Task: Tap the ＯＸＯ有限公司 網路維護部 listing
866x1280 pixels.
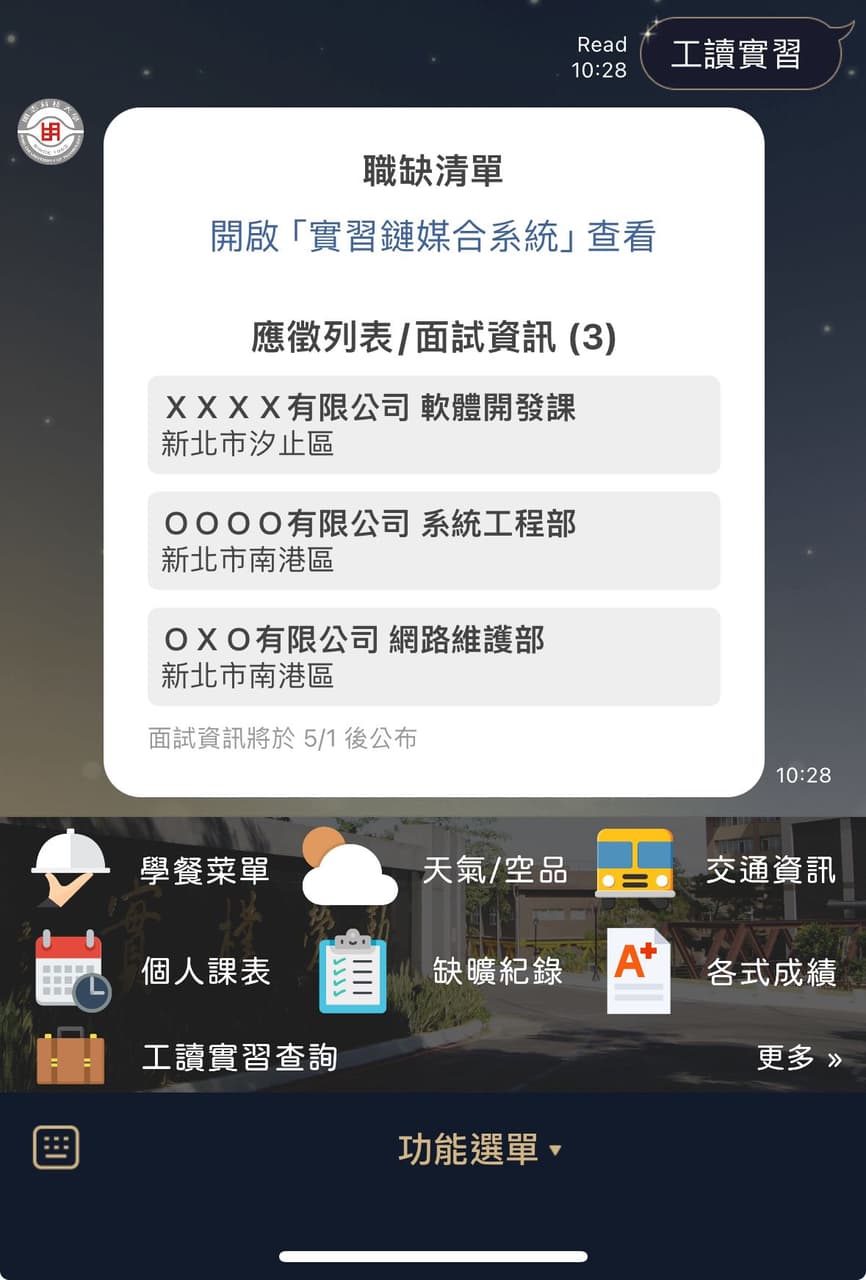Action: [x=433, y=656]
